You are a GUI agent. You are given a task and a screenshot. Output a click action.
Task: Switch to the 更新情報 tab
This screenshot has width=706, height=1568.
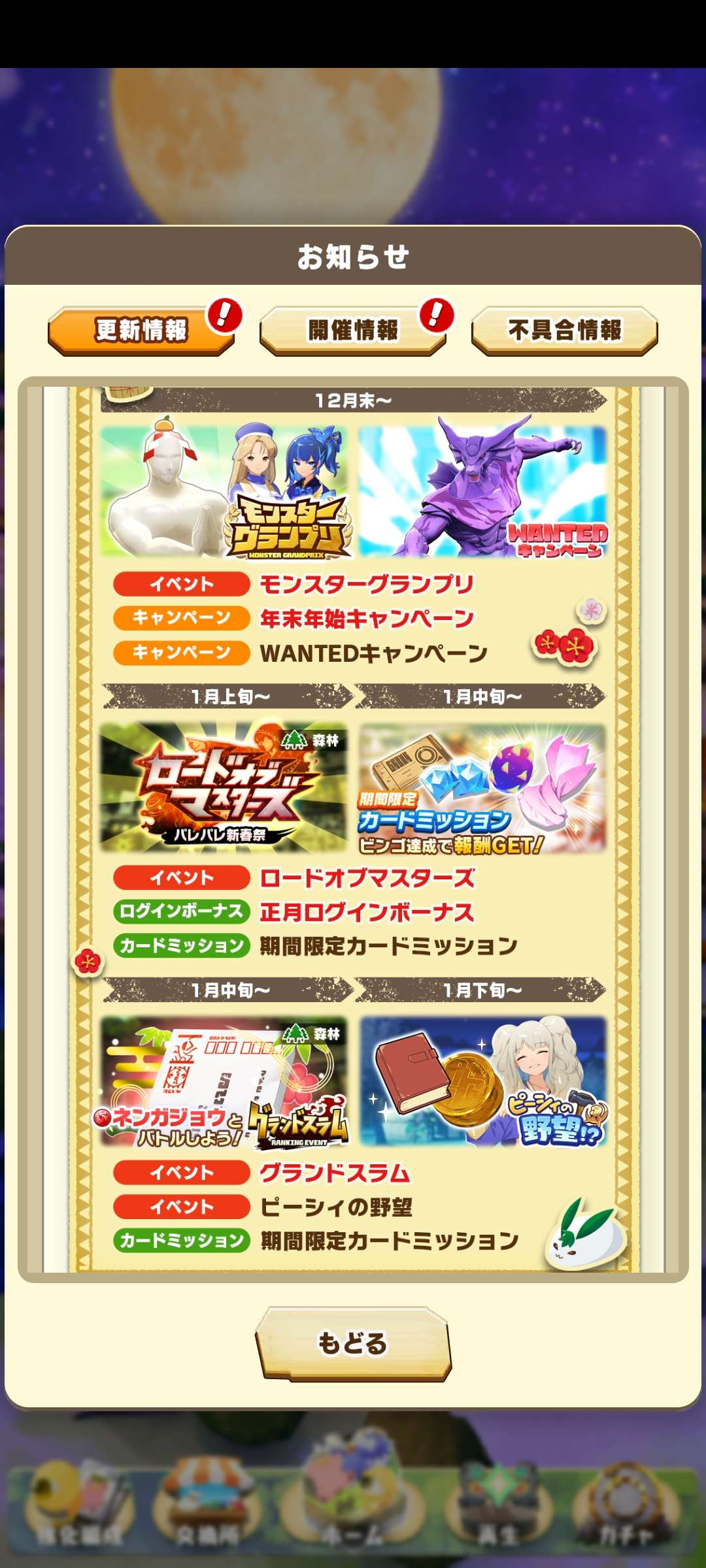[x=141, y=331]
